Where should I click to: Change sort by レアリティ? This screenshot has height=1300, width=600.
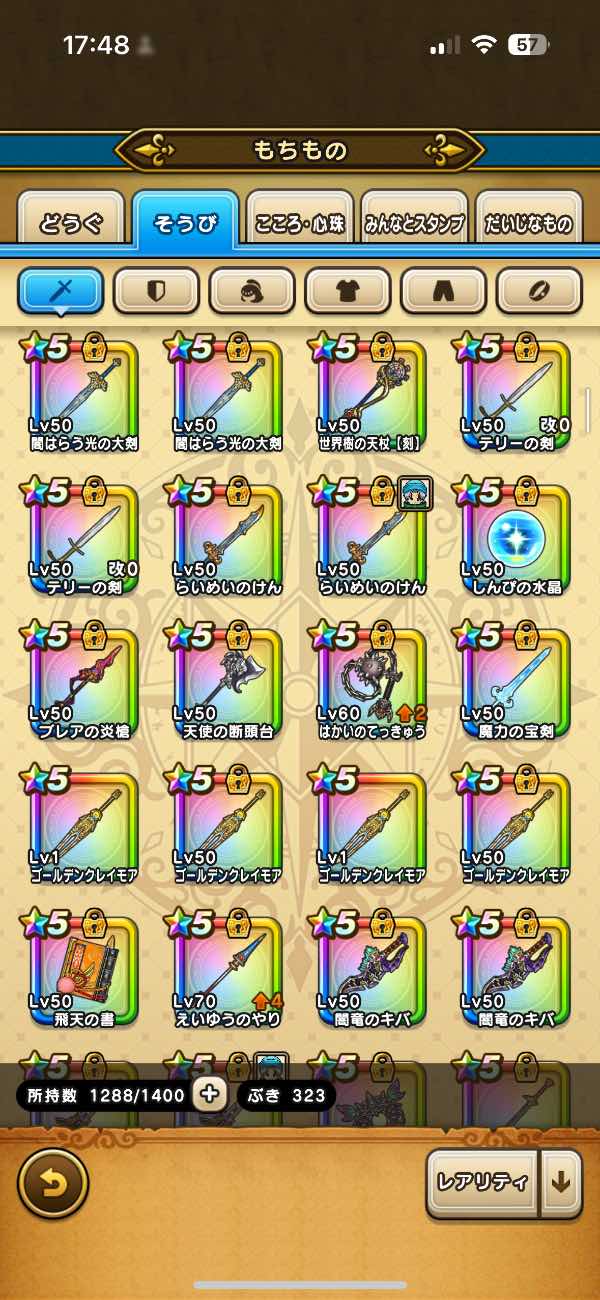click(482, 1182)
